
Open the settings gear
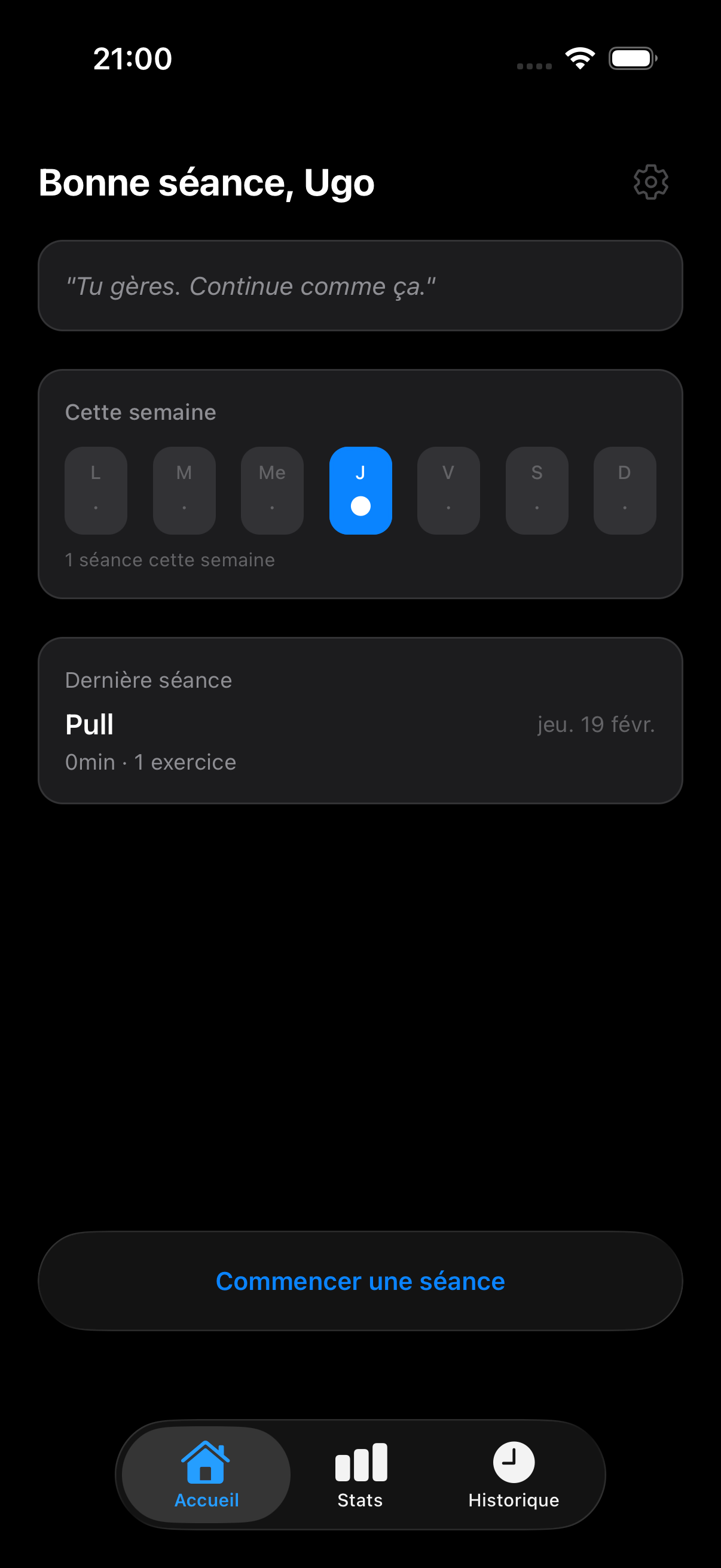tap(650, 181)
